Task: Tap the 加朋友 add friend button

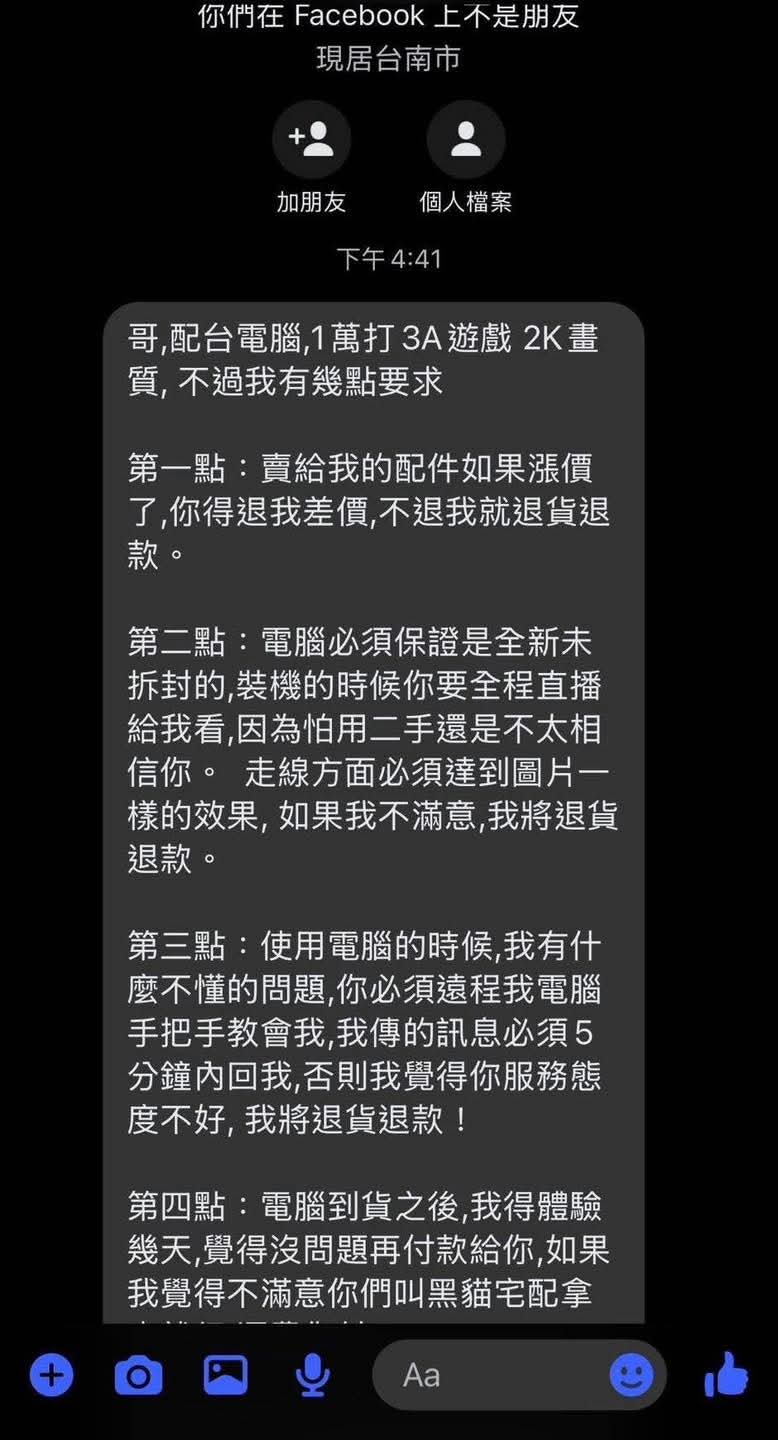Action: pyautogui.click(x=311, y=140)
